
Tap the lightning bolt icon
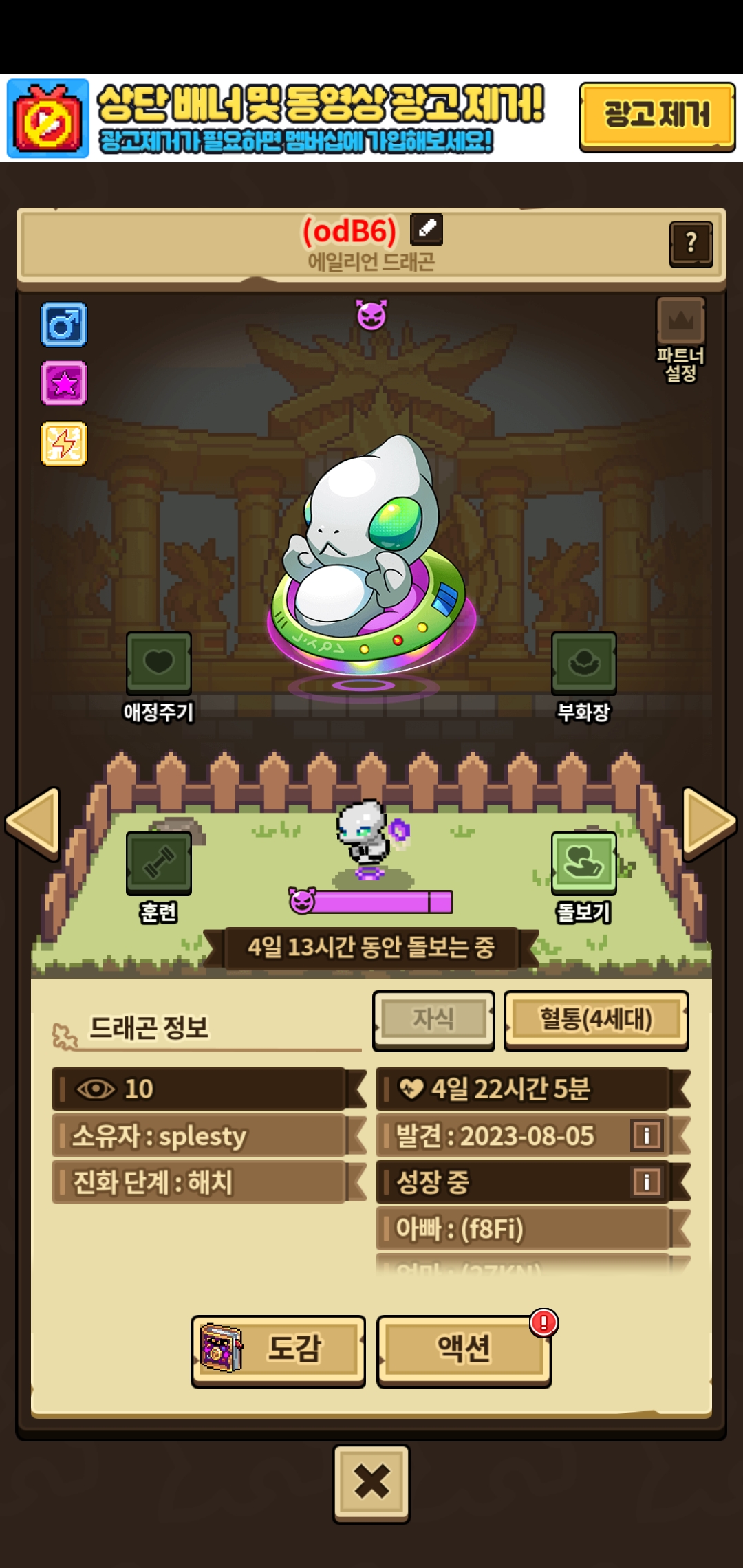(x=64, y=444)
